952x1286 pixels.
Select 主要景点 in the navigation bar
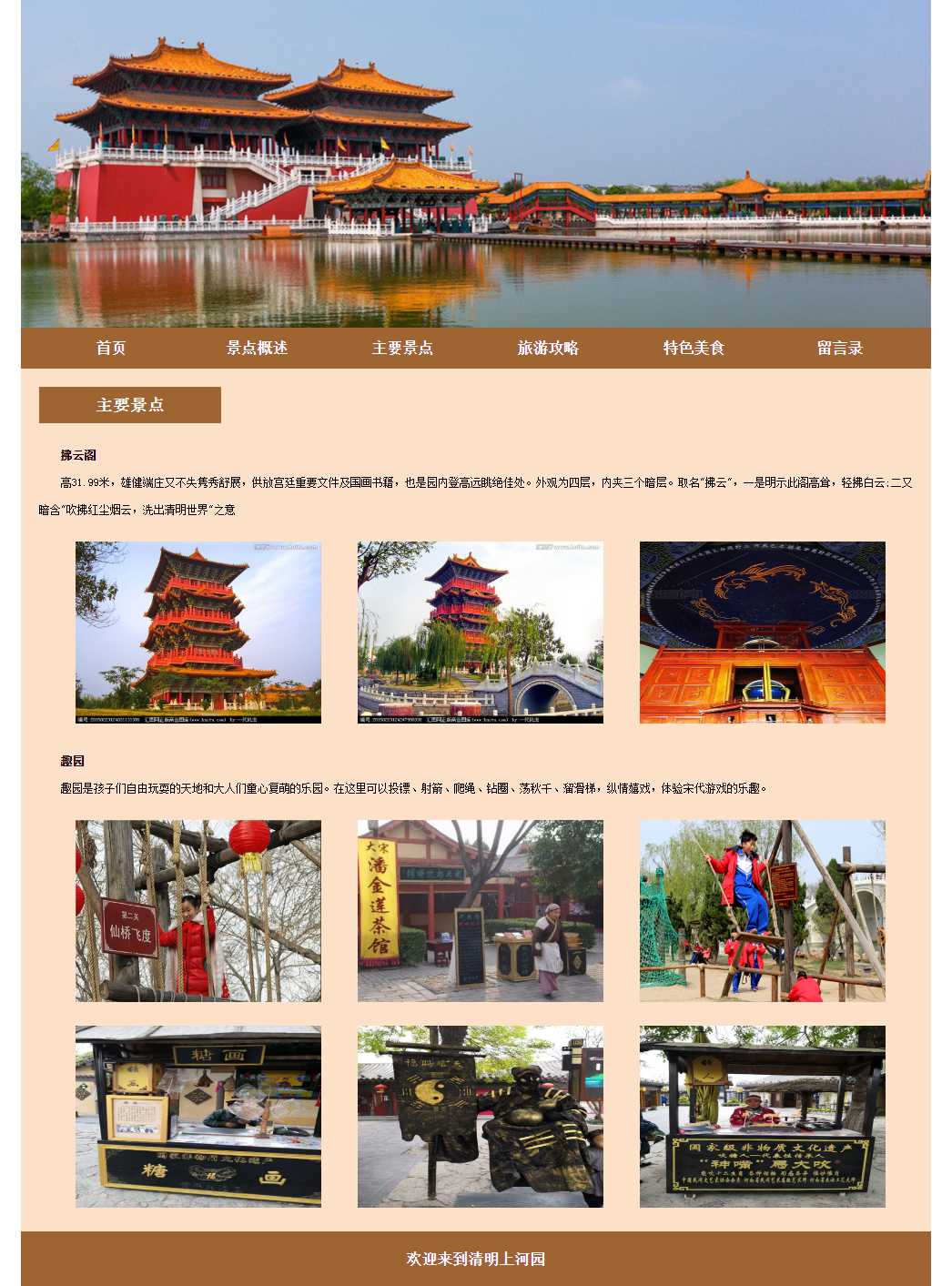(402, 348)
